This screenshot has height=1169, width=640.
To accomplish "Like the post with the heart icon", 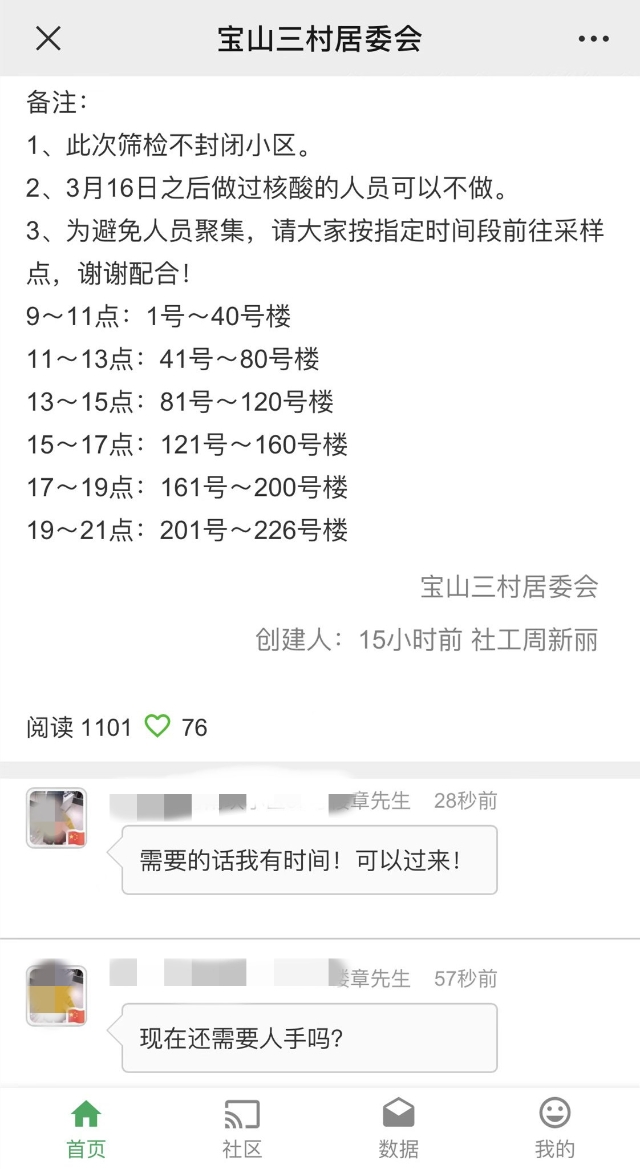I will click(x=157, y=725).
